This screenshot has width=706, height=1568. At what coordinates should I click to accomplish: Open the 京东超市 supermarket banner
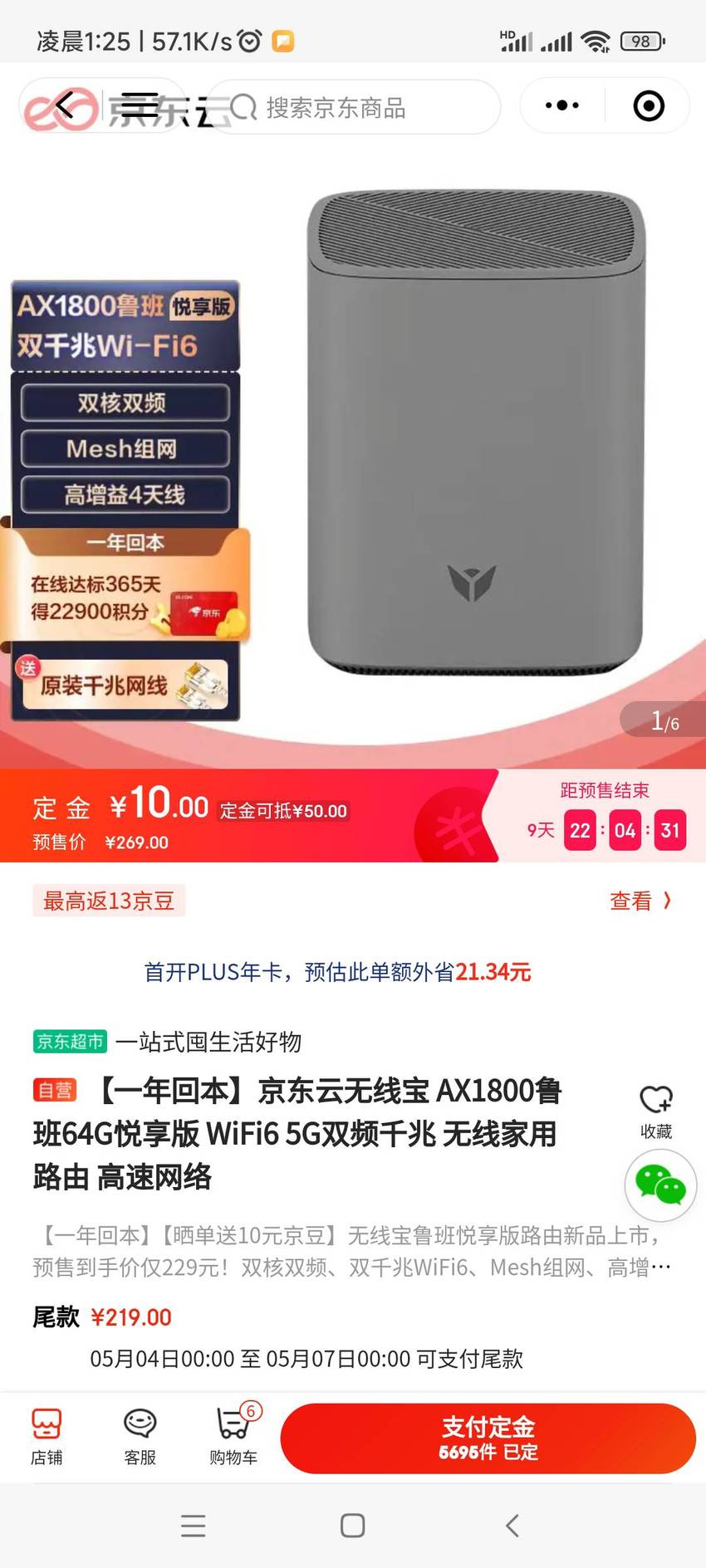(x=167, y=1041)
